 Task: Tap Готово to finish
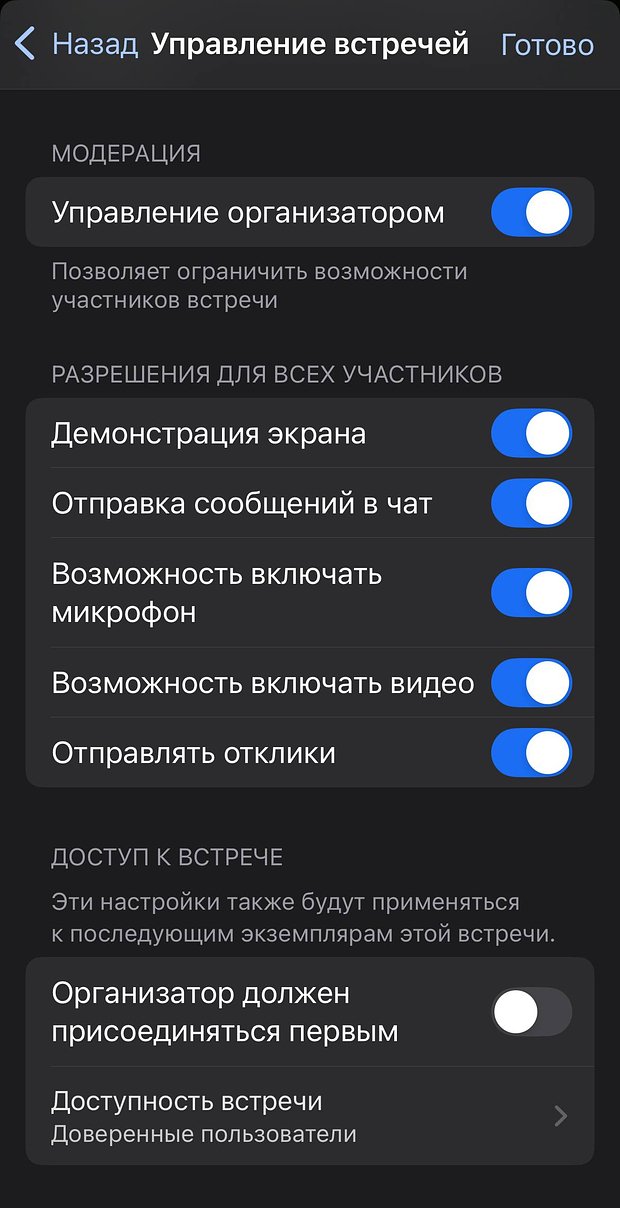pyautogui.click(x=547, y=45)
